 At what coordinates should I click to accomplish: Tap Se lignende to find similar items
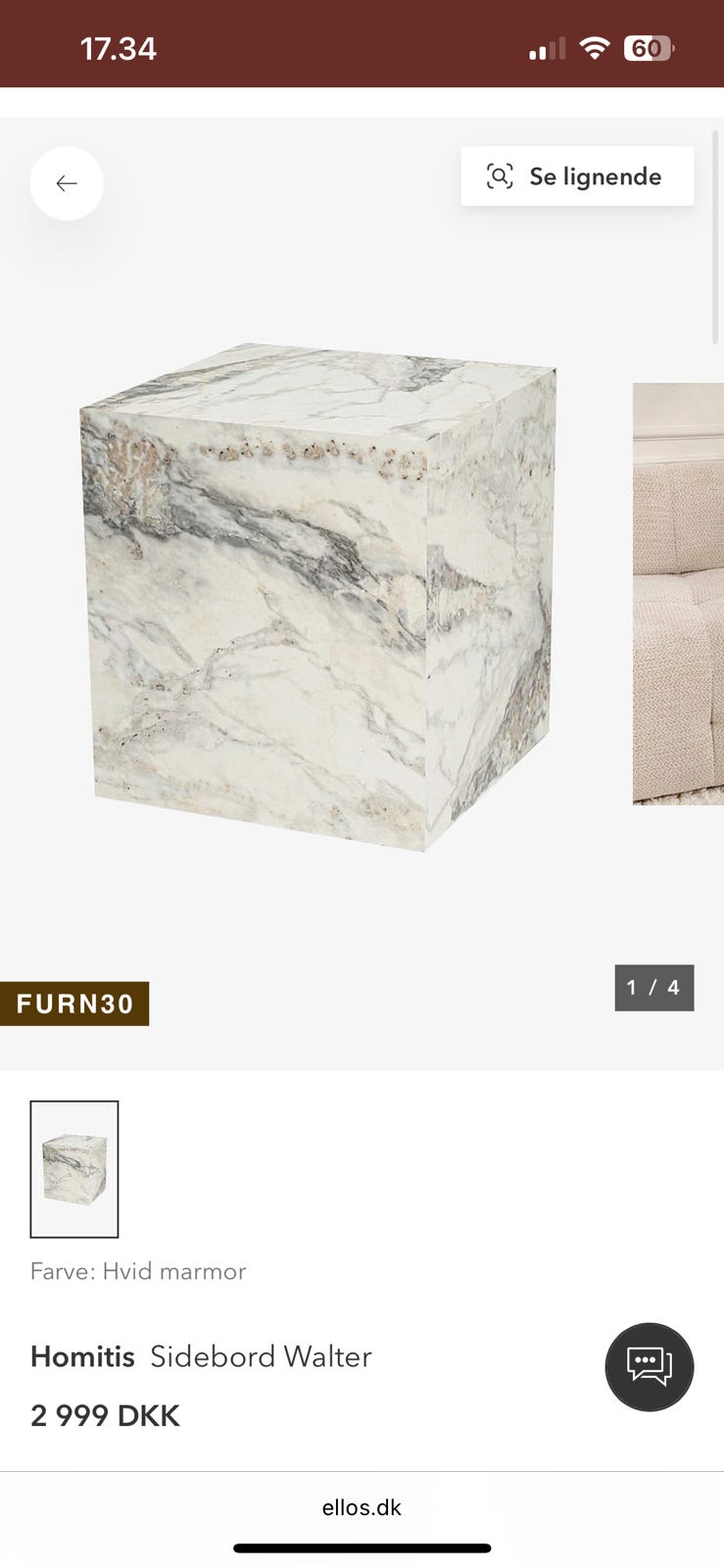(577, 176)
